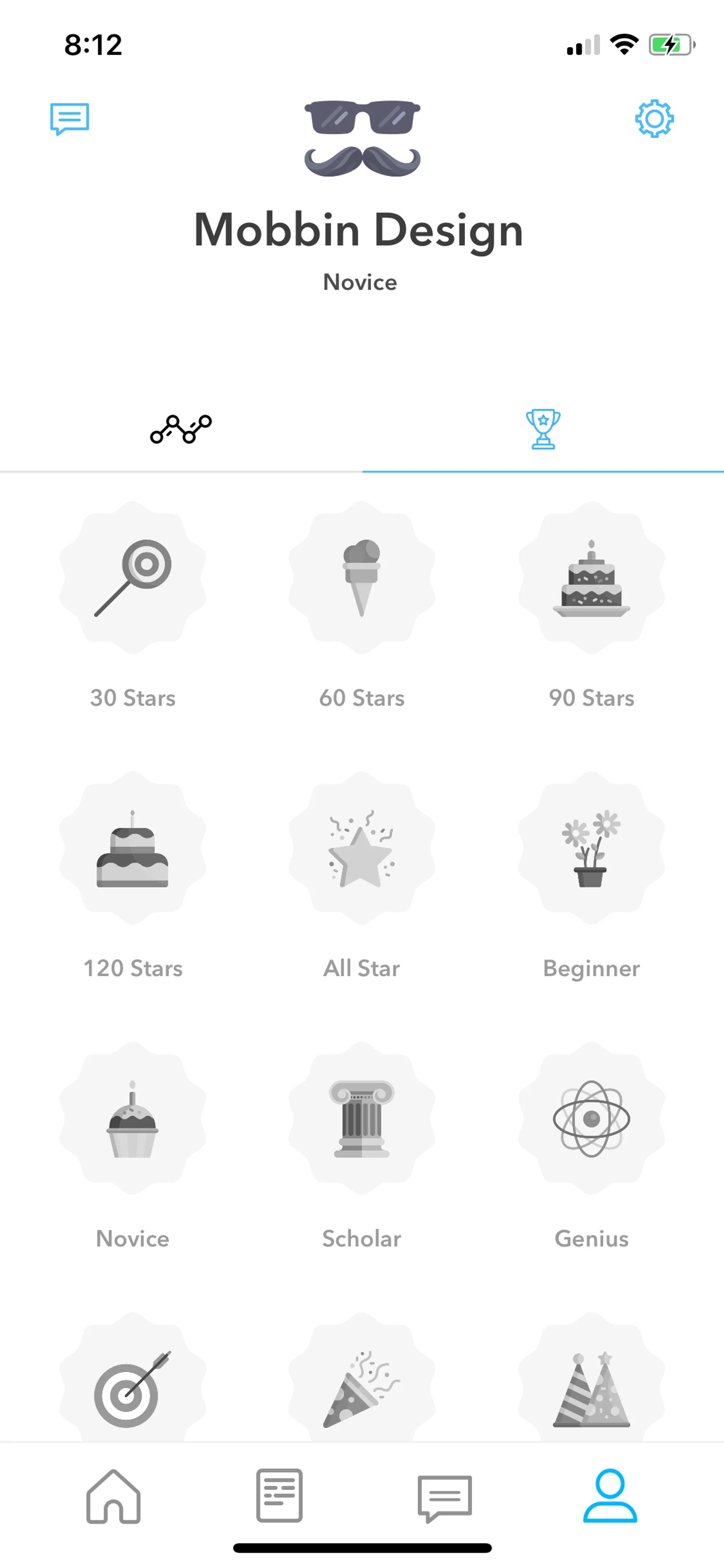Open the document list tab in bottom bar
The image size is (724, 1568).
279,1496
